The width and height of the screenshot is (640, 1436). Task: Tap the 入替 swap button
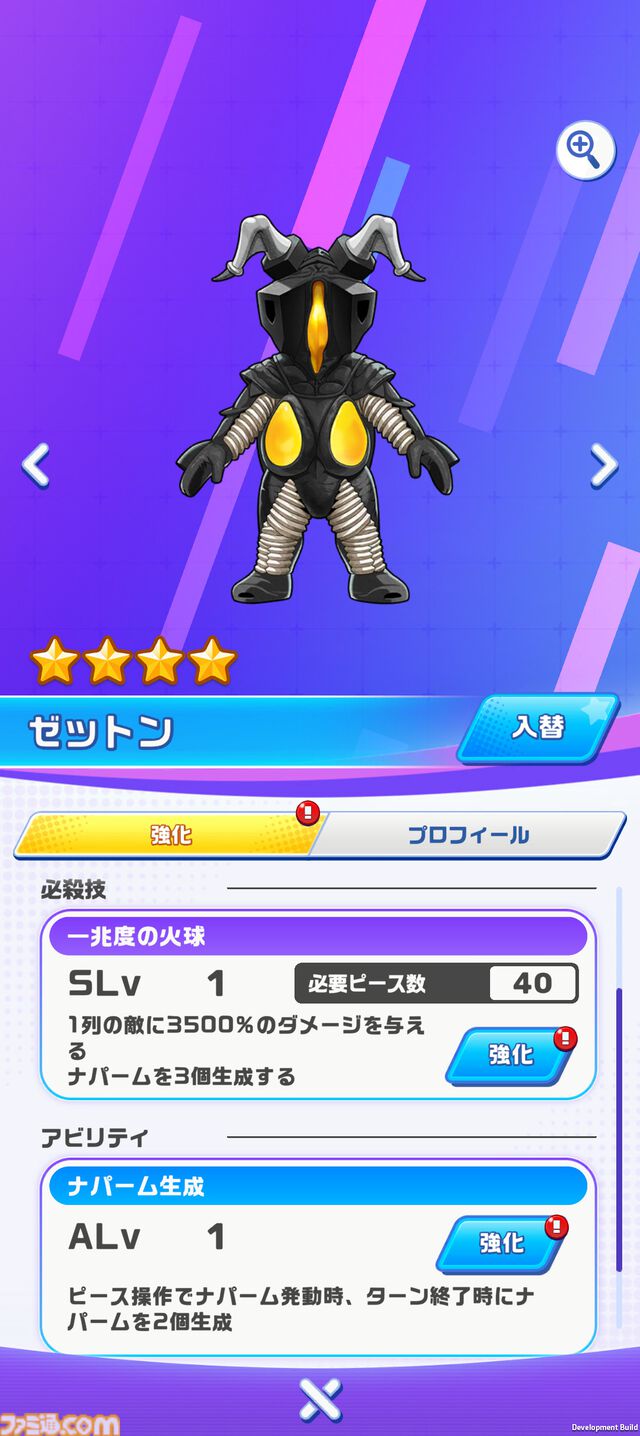pos(538,728)
